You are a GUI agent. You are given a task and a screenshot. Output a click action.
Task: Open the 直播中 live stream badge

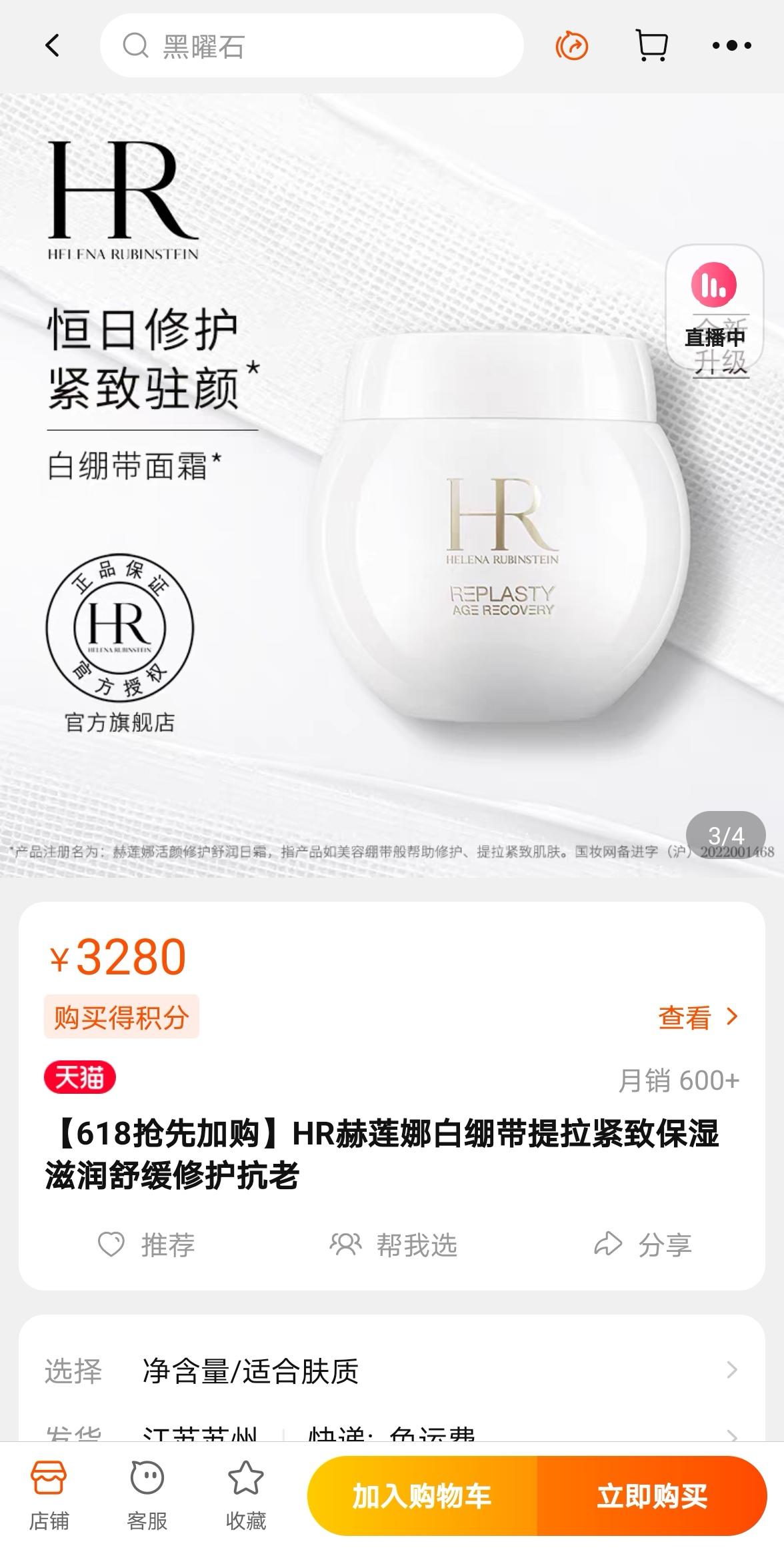pyautogui.click(x=715, y=307)
